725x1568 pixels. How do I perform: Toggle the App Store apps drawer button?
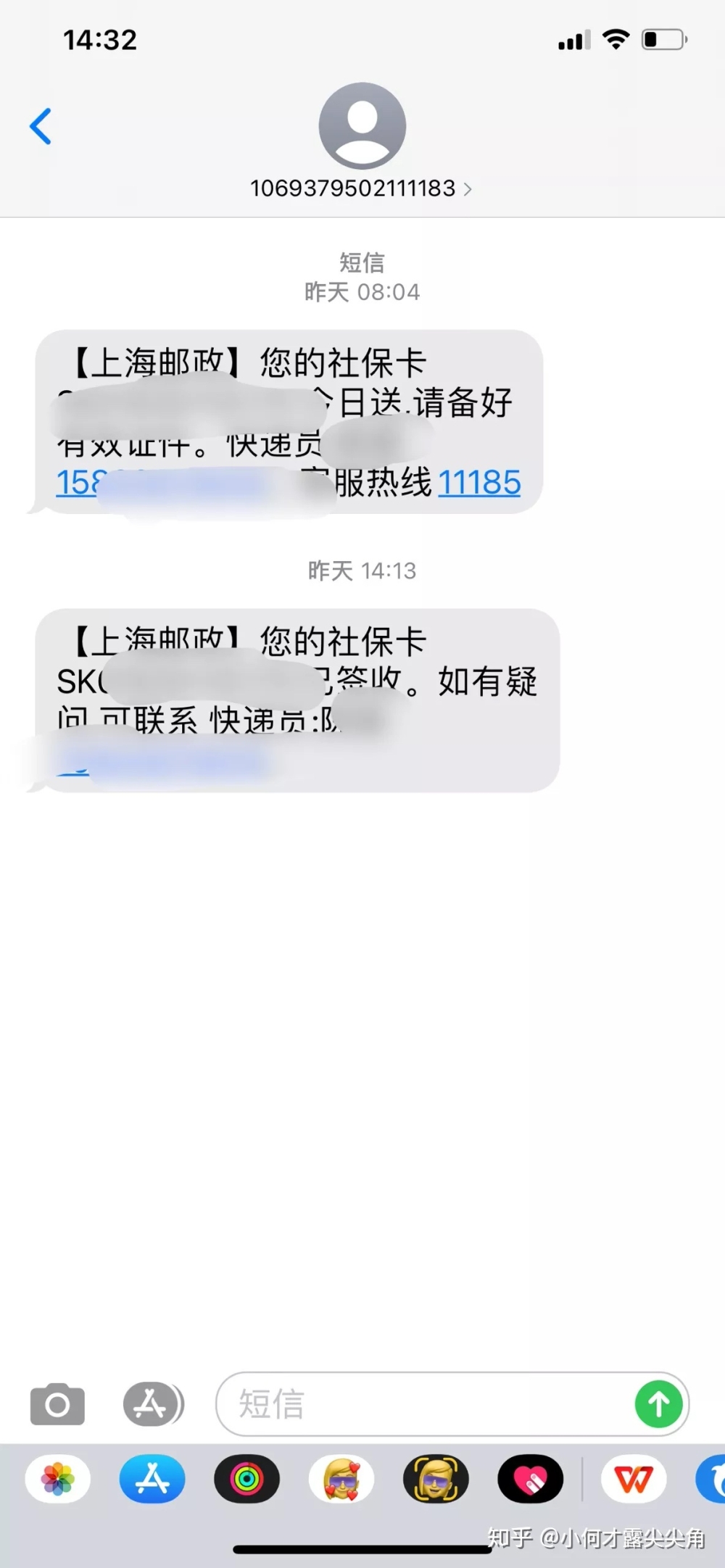click(152, 1404)
